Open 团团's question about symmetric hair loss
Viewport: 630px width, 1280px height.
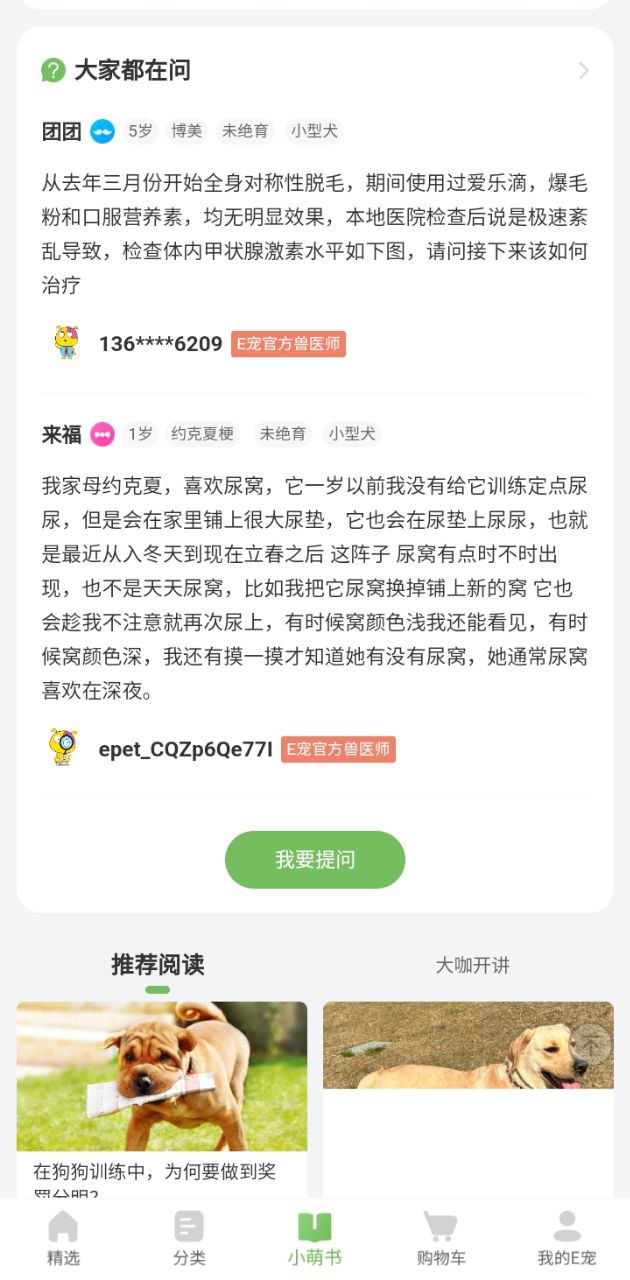pos(314,235)
